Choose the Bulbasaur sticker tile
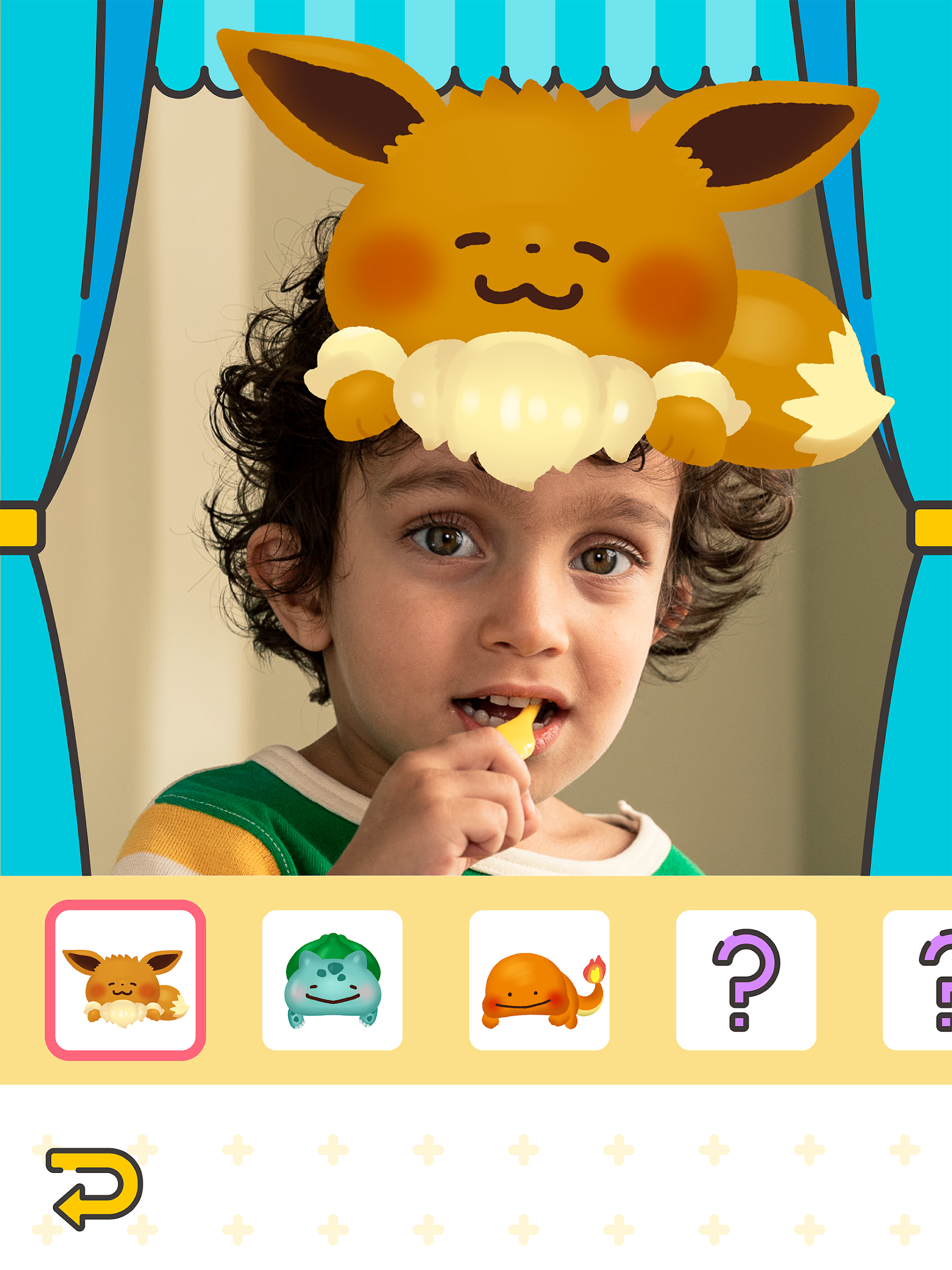 [x=332, y=981]
